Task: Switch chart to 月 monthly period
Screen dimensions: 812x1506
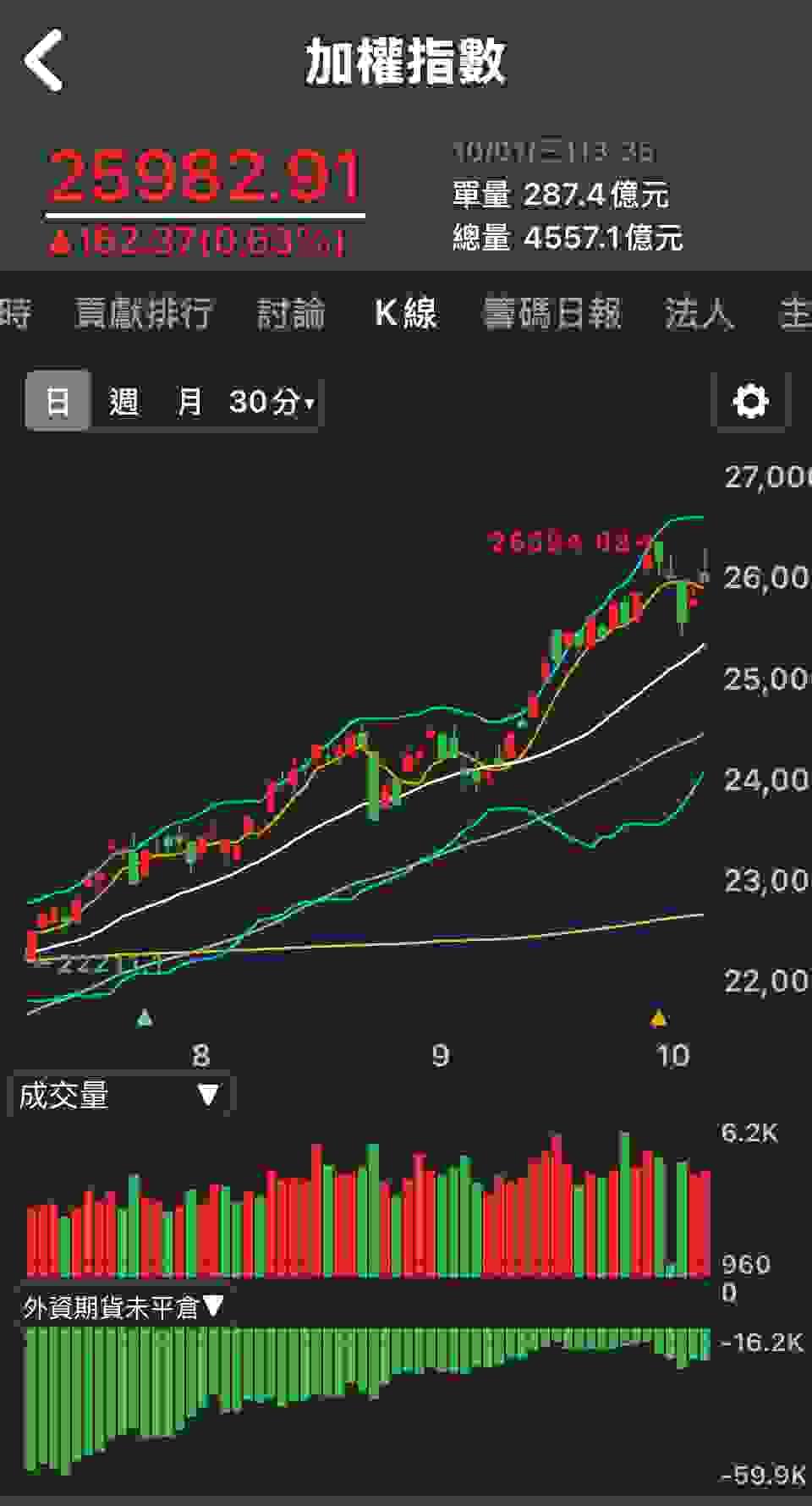Action: (x=189, y=401)
